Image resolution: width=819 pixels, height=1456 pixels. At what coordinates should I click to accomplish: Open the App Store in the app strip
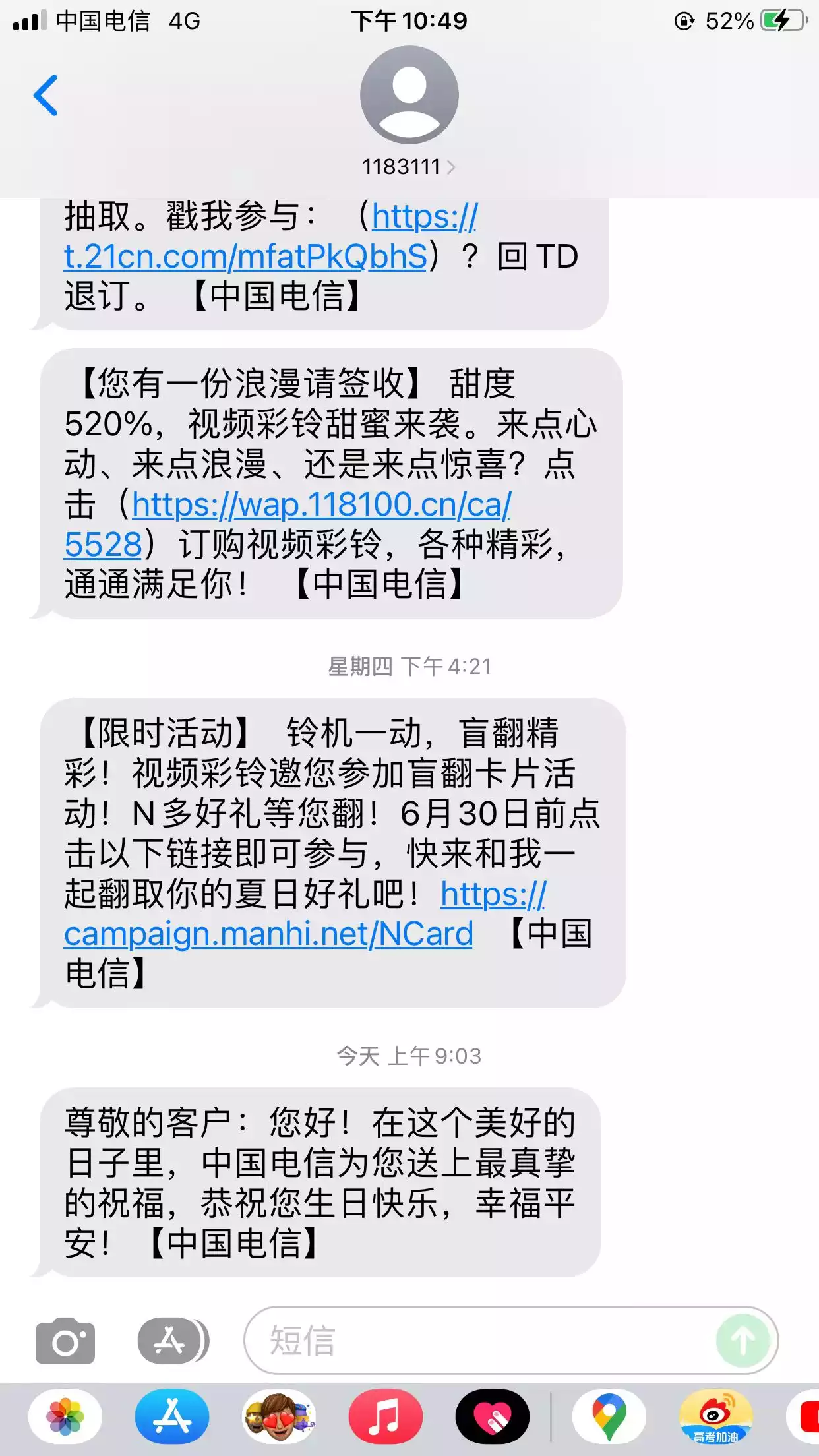172,1416
